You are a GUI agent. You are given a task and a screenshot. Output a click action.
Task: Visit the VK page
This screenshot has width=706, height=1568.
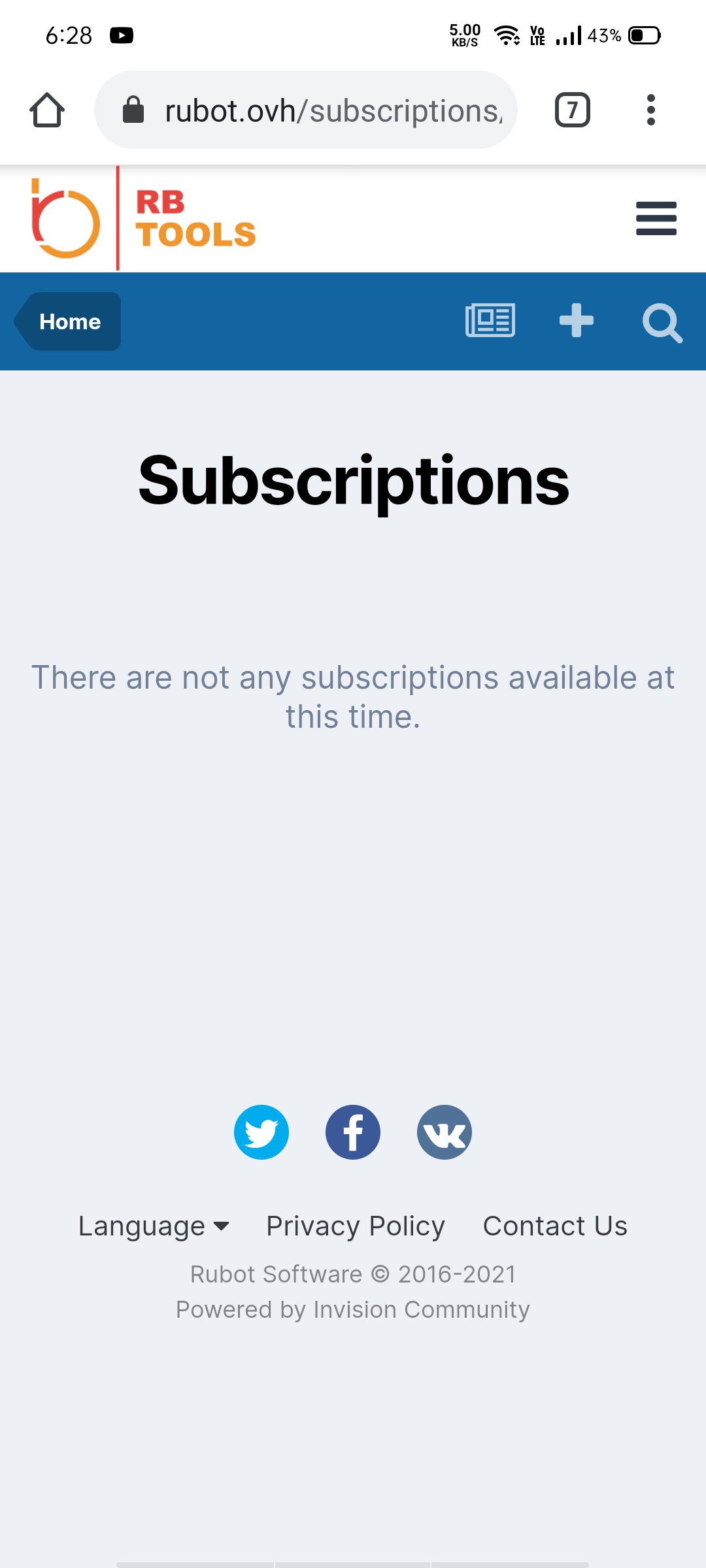point(445,1132)
